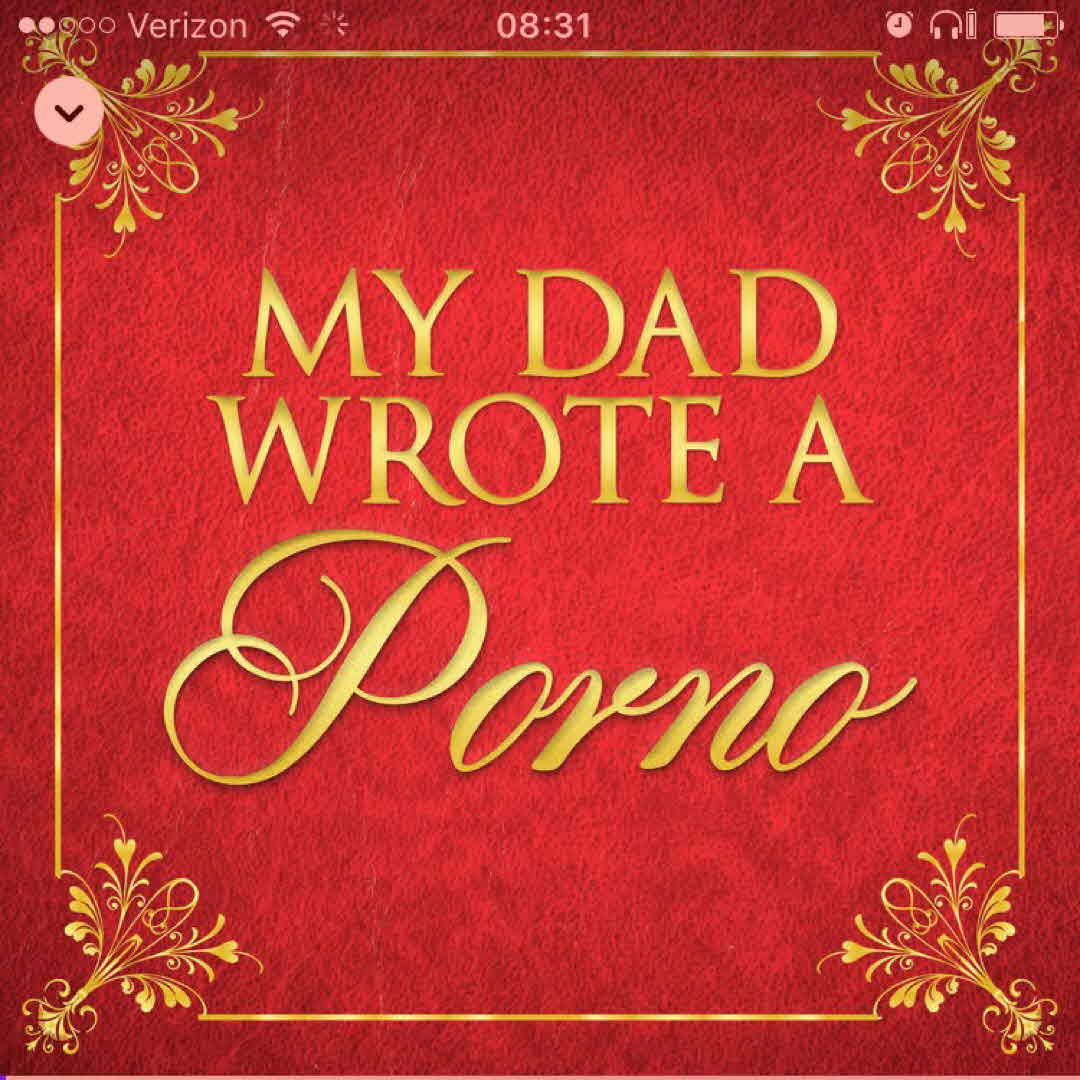This screenshot has height=1080, width=1080.
Task: Collapse the player with the down chevron
Action: click(69, 113)
